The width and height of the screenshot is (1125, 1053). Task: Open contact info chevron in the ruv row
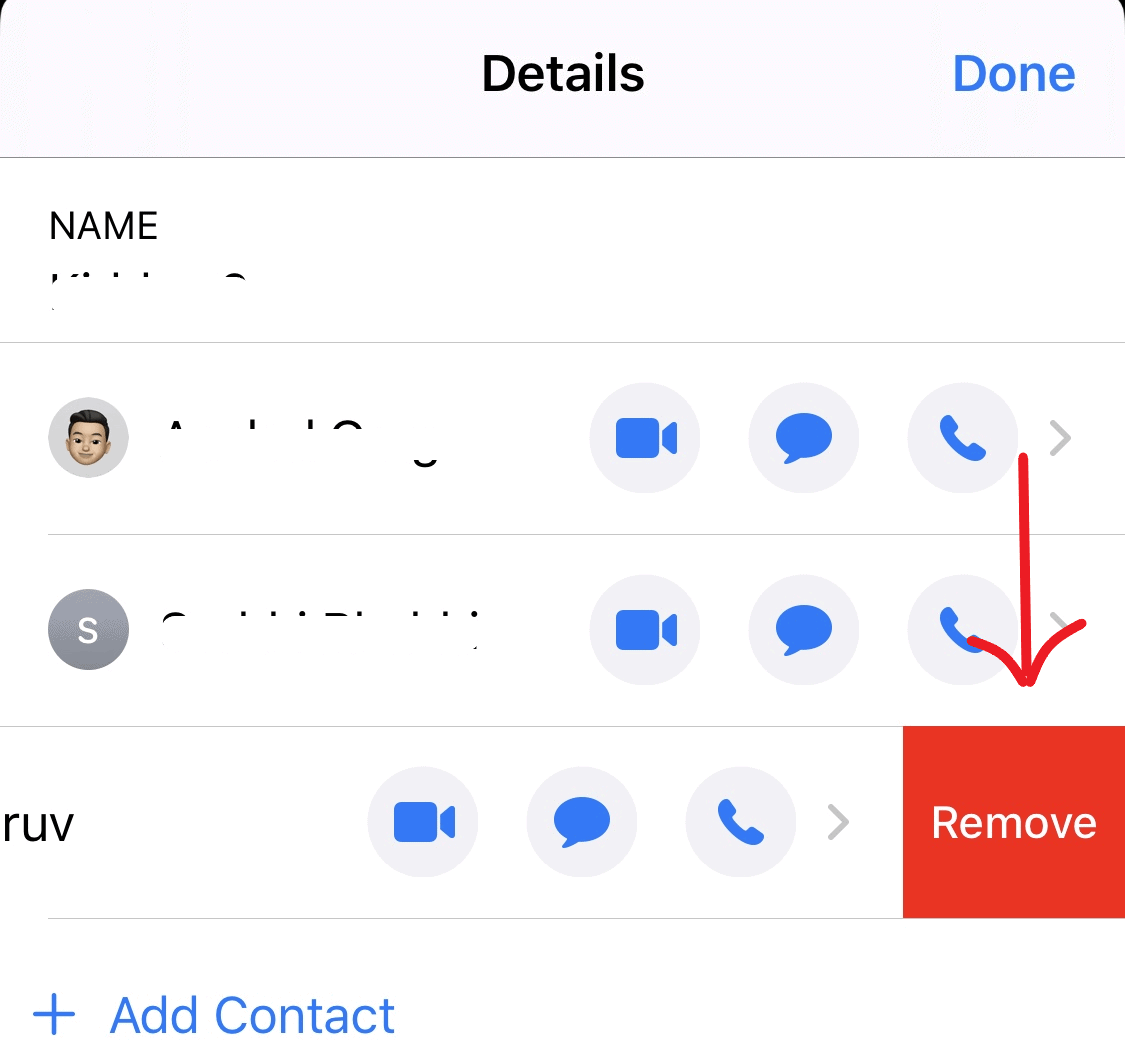[x=838, y=822]
